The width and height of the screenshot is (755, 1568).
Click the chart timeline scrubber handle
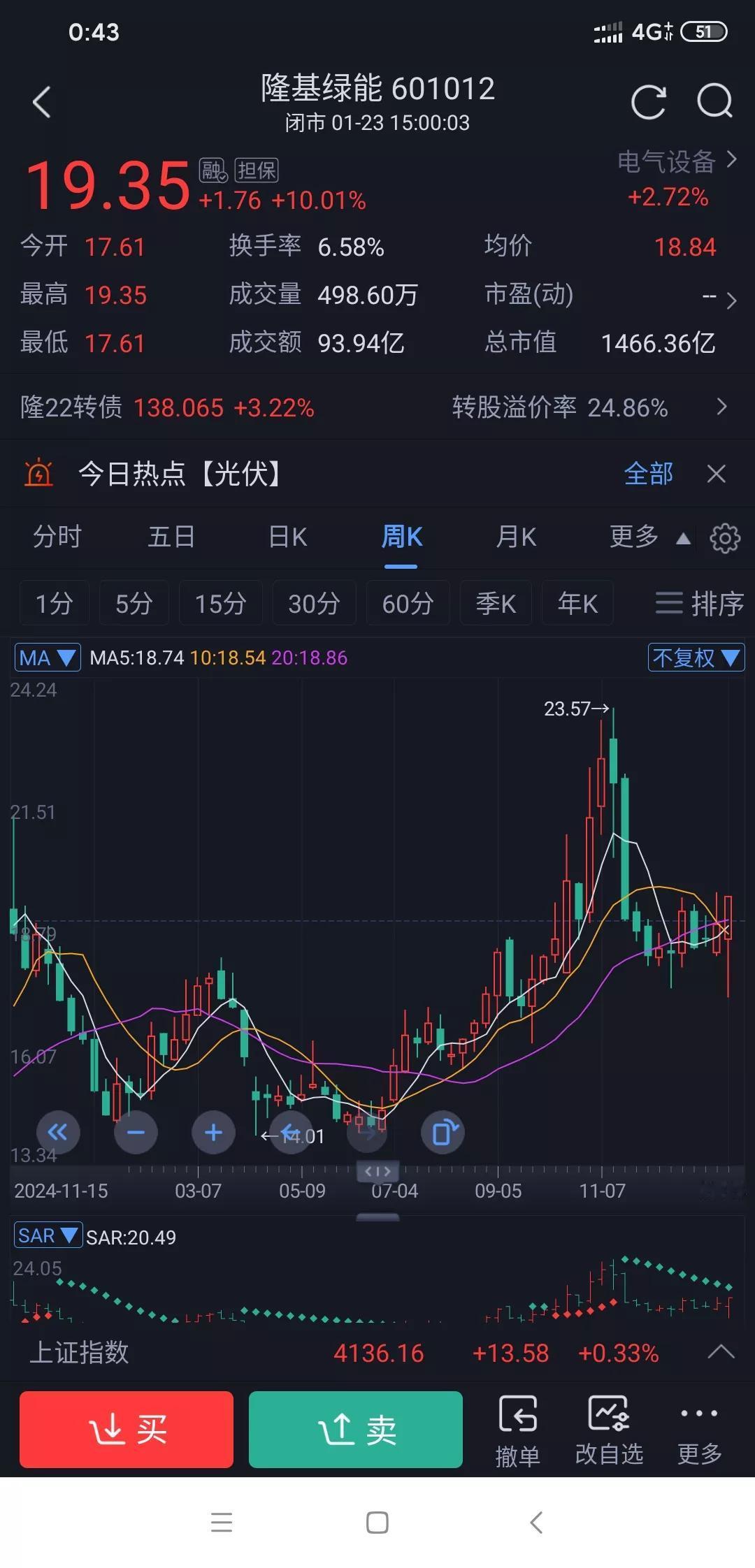(x=377, y=1171)
